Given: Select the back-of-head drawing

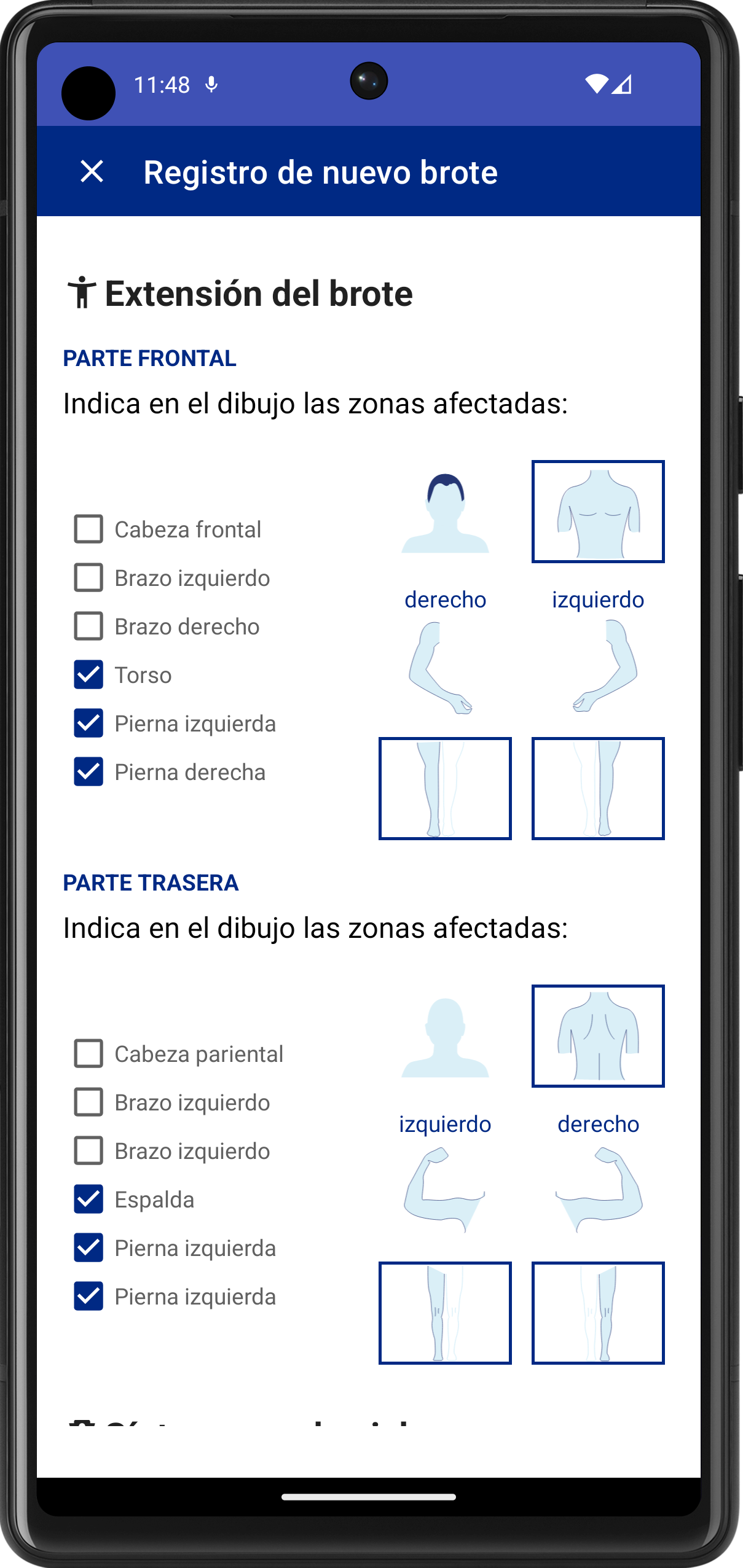Looking at the screenshot, I should click(x=445, y=1037).
